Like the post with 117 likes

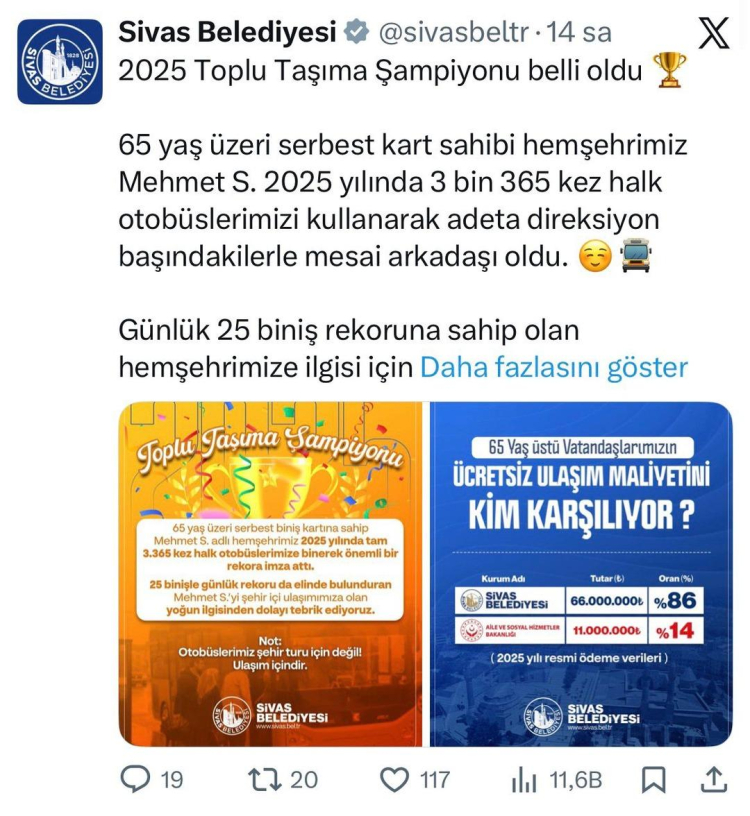(x=396, y=779)
